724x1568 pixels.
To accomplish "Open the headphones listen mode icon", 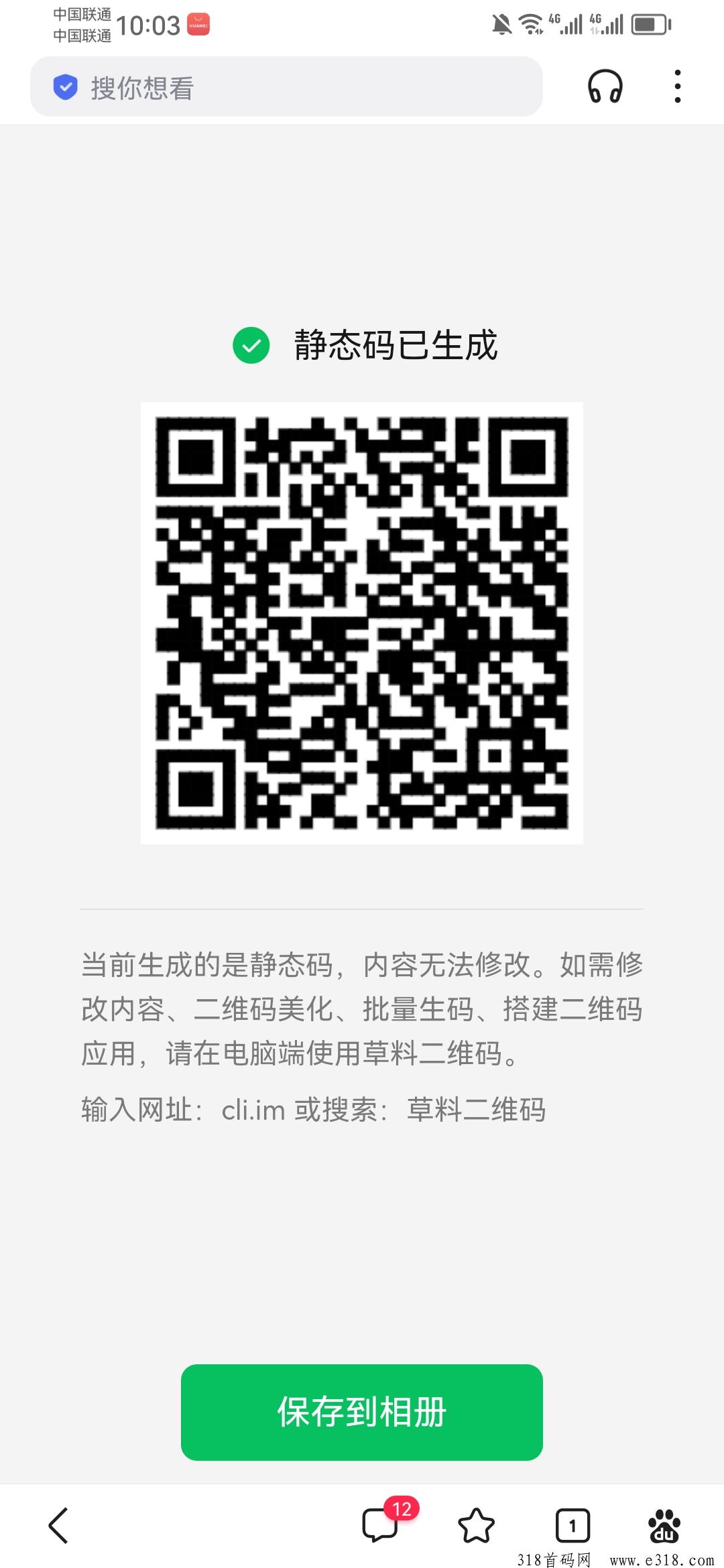I will (x=605, y=87).
